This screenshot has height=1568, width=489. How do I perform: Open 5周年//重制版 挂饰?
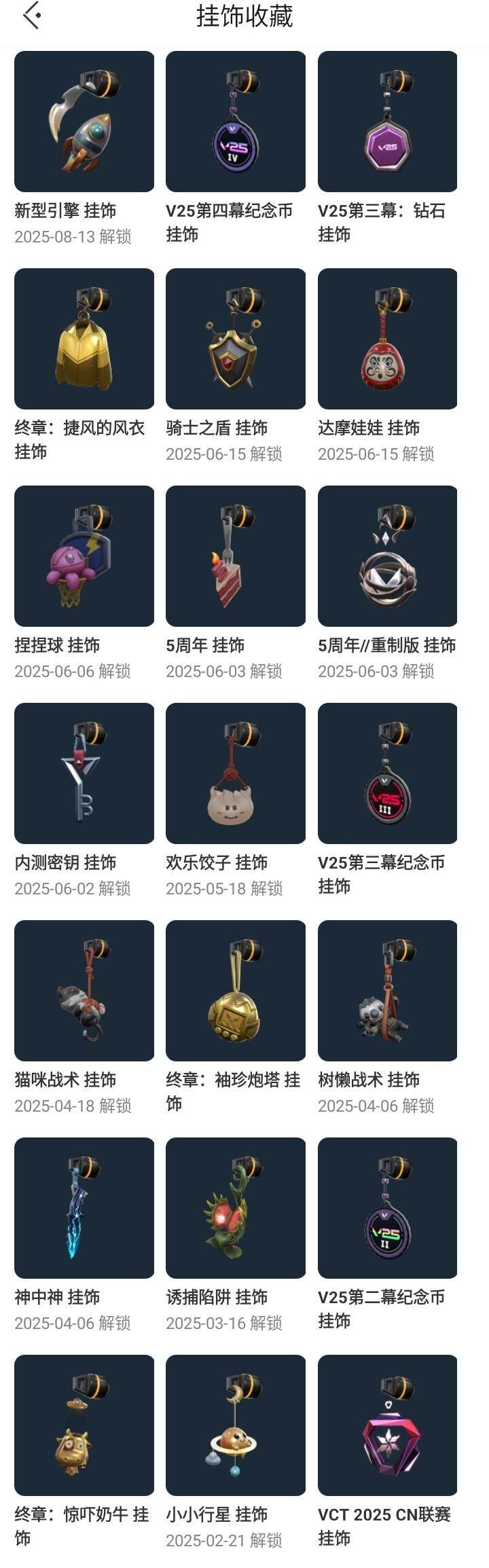[387, 556]
